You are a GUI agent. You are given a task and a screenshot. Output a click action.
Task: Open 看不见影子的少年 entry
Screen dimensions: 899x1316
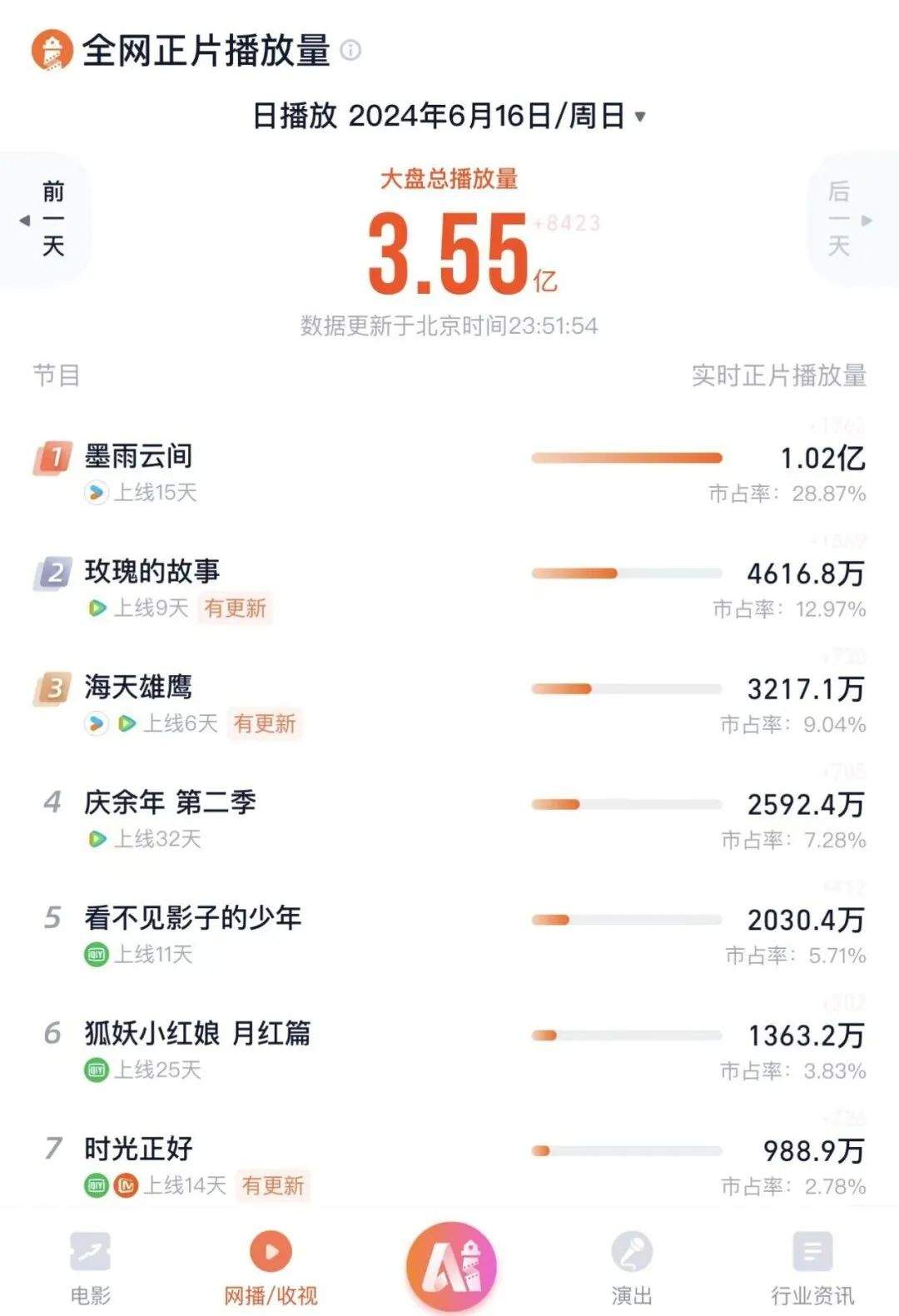click(x=192, y=918)
